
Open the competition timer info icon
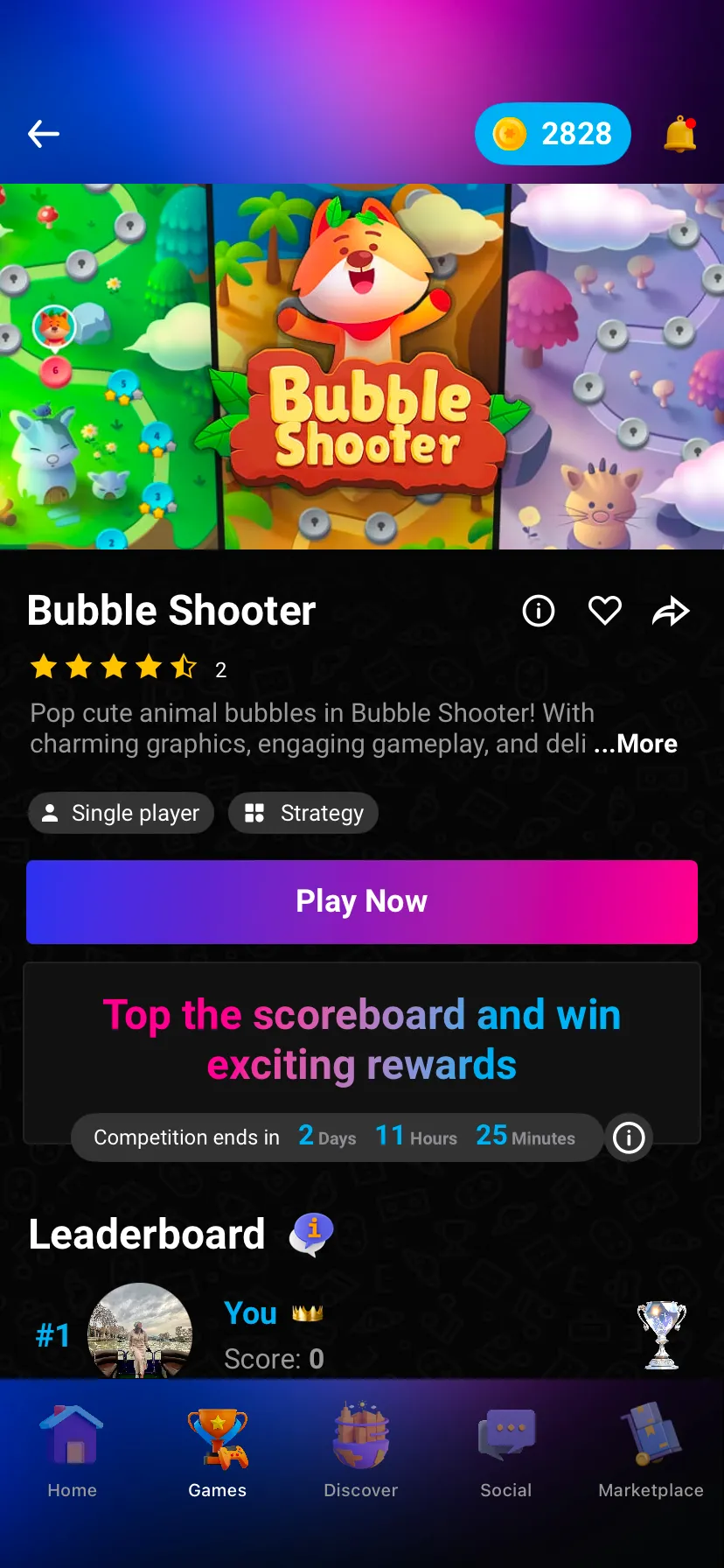pos(629,1137)
